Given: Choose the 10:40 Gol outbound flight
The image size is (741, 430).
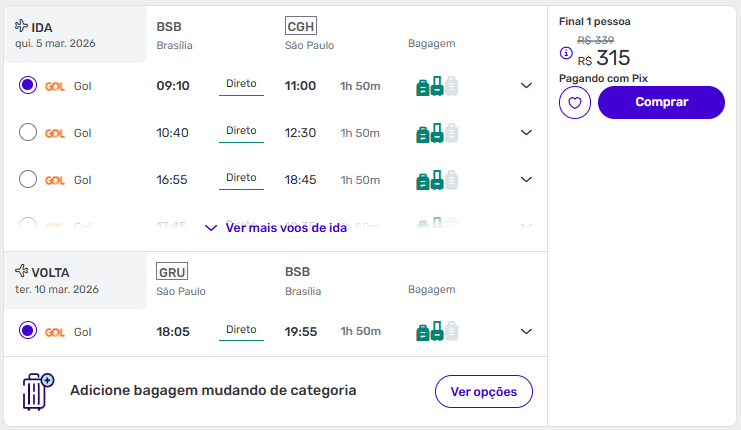Looking at the screenshot, I should 28,132.
